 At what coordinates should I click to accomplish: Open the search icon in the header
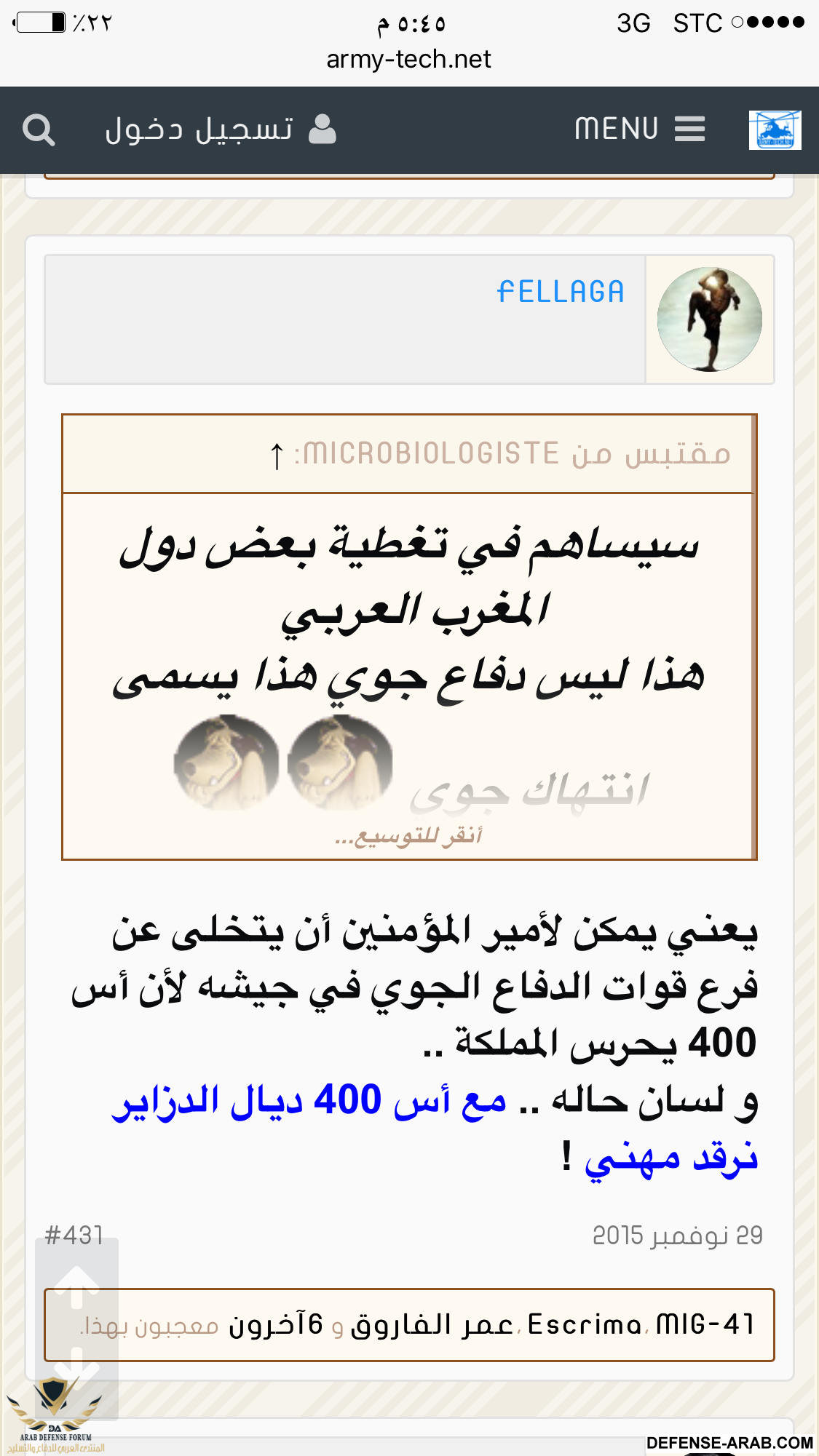(39, 130)
